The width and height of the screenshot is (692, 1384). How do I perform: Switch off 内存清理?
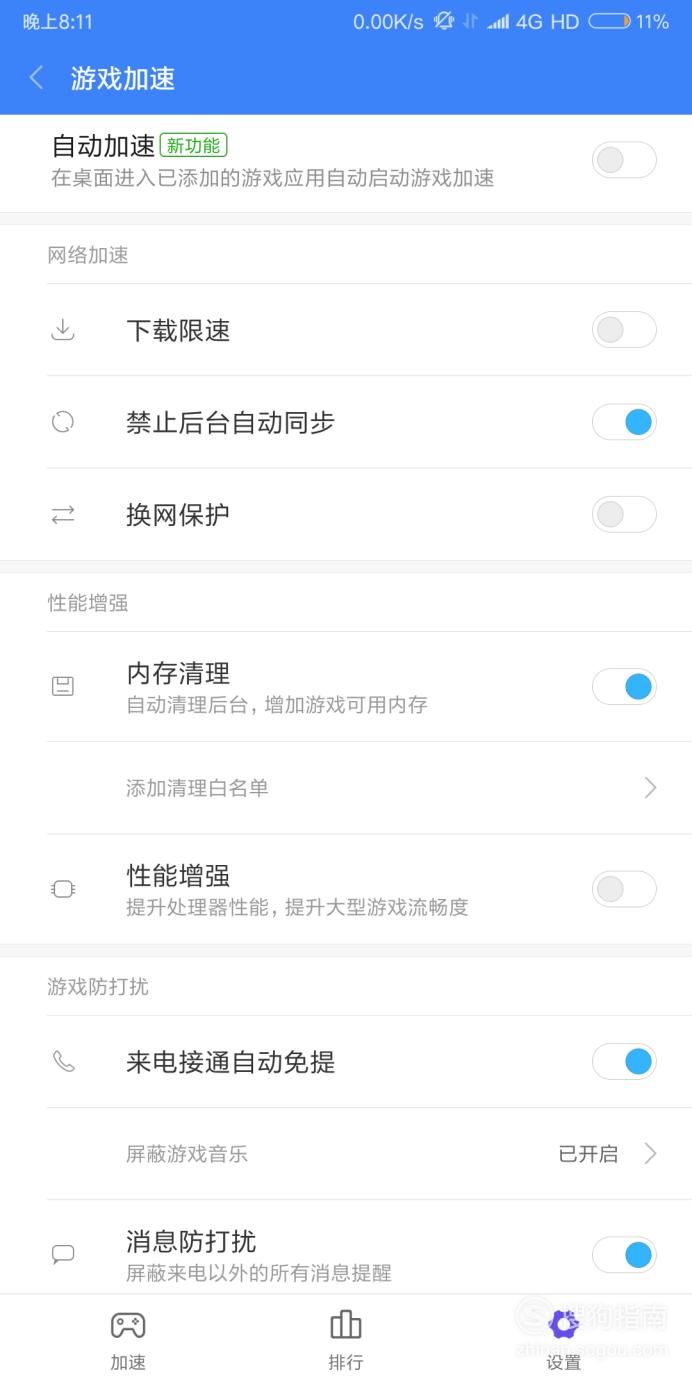(x=624, y=687)
